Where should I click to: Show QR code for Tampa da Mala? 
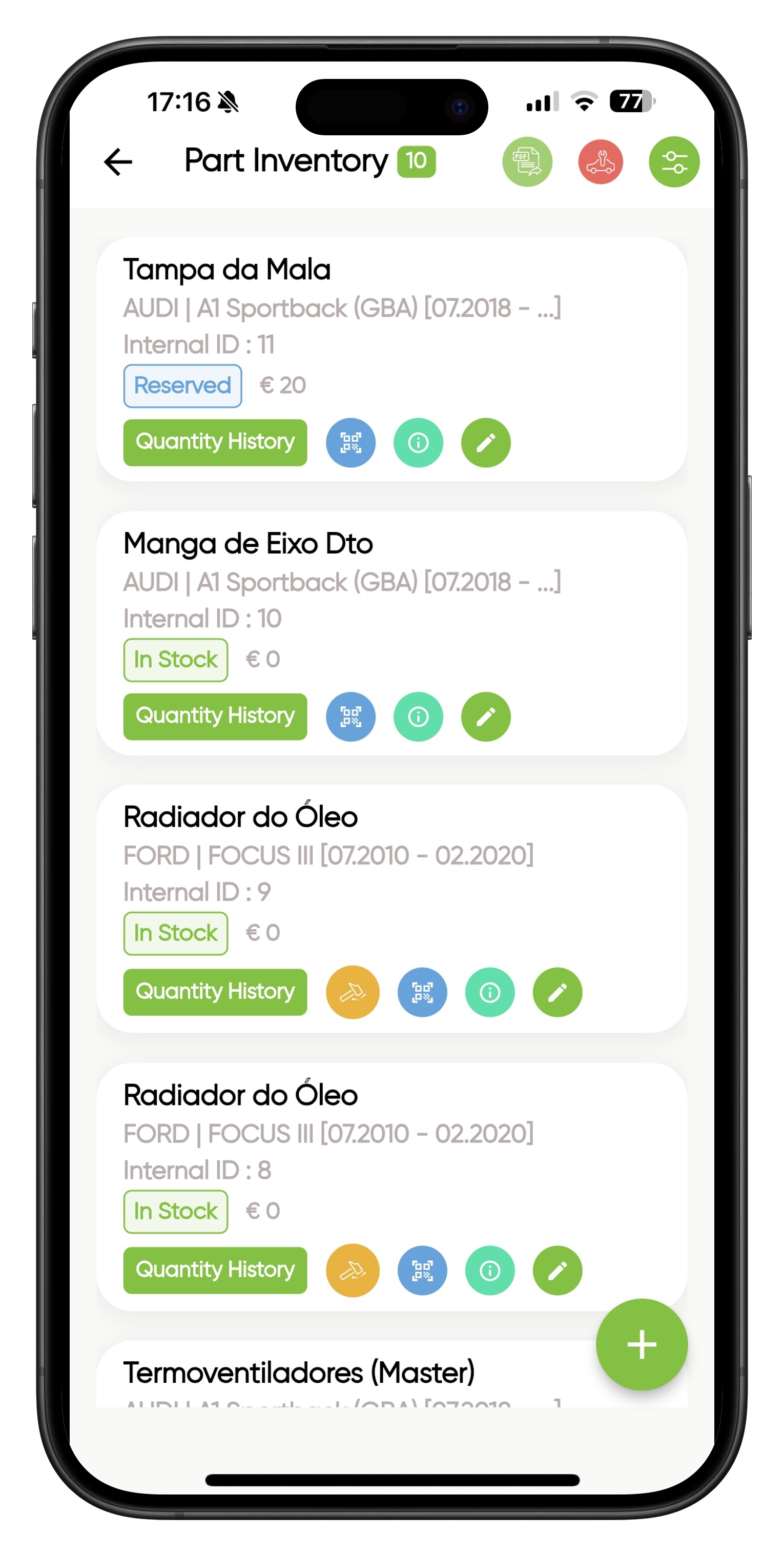tap(351, 443)
